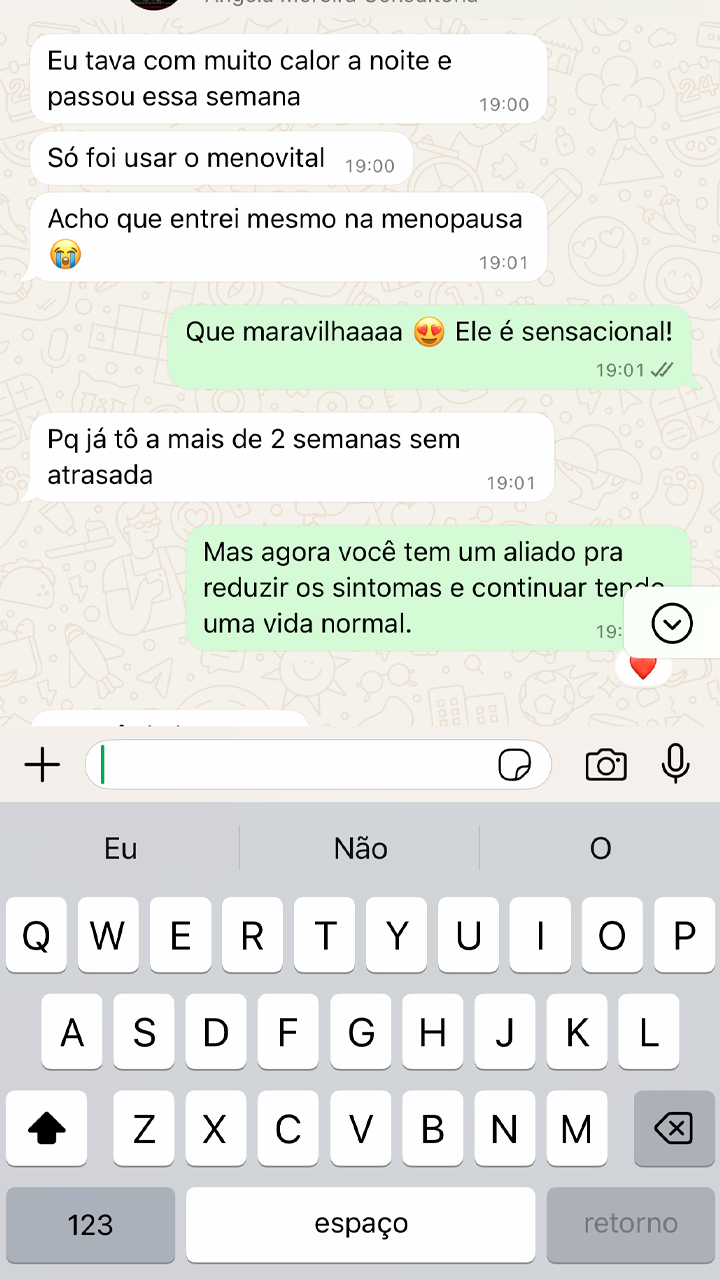
Task: Tap the espaço space bar
Action: coord(361,1225)
